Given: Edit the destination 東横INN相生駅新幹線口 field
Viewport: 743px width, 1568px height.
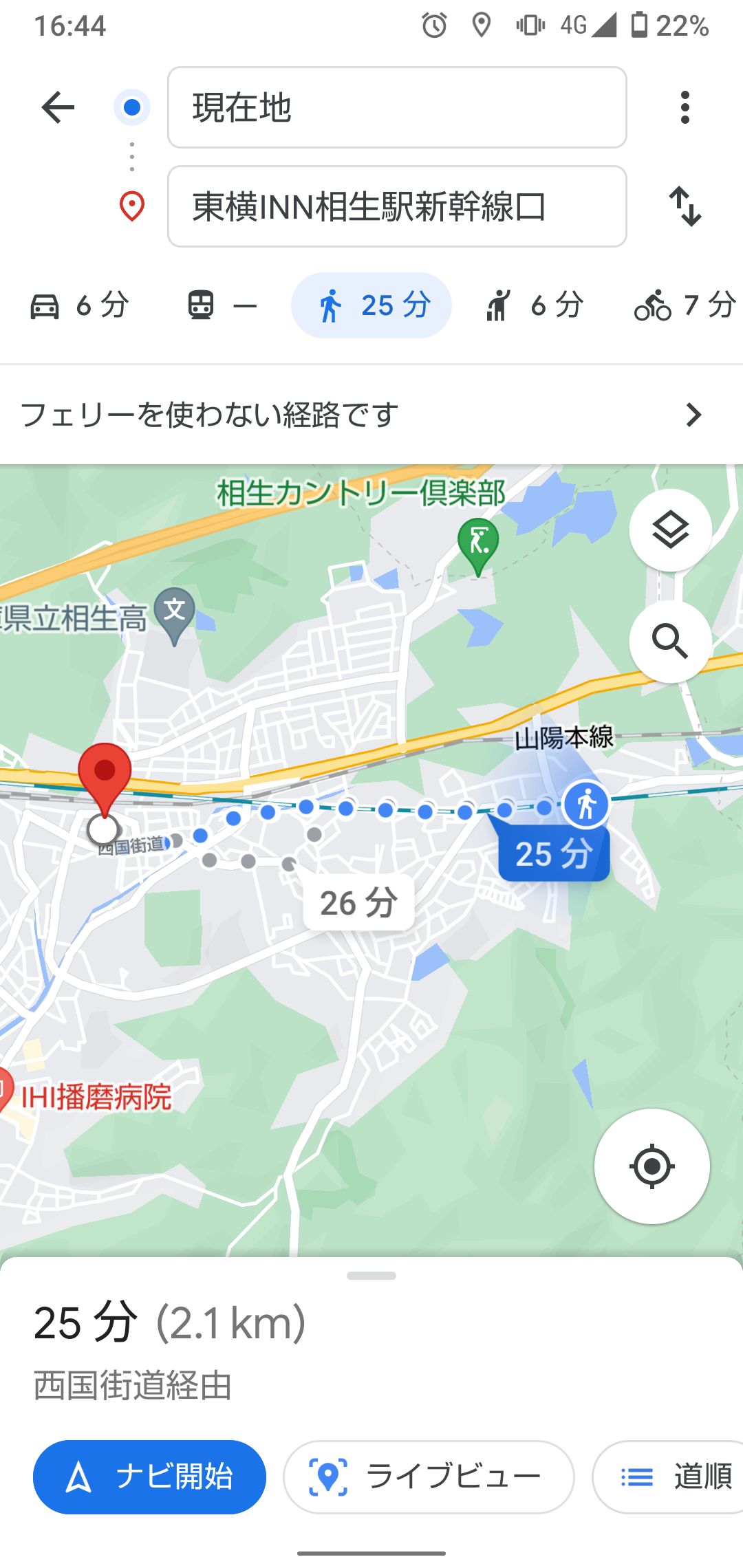Looking at the screenshot, I should coord(397,206).
